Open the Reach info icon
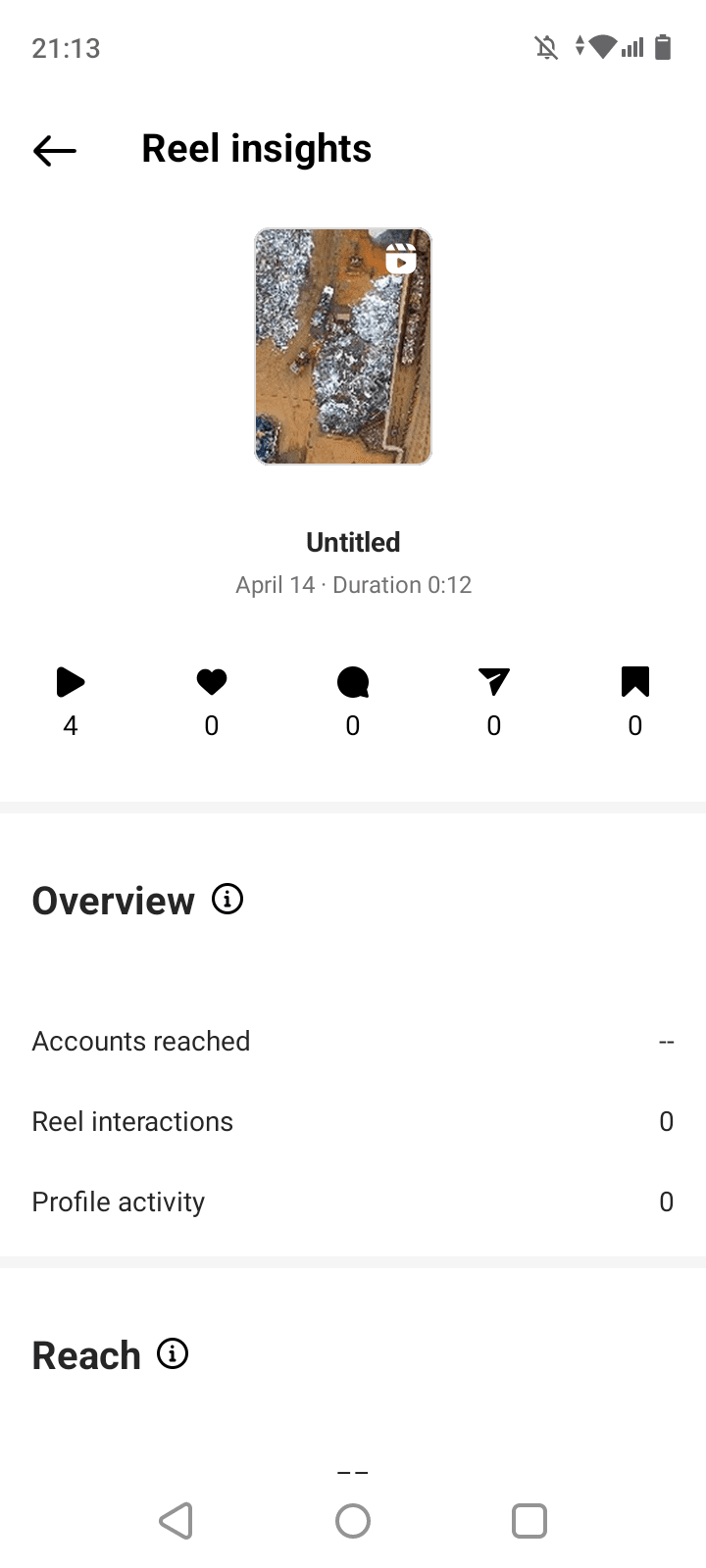The image size is (706, 1568). (x=173, y=1353)
